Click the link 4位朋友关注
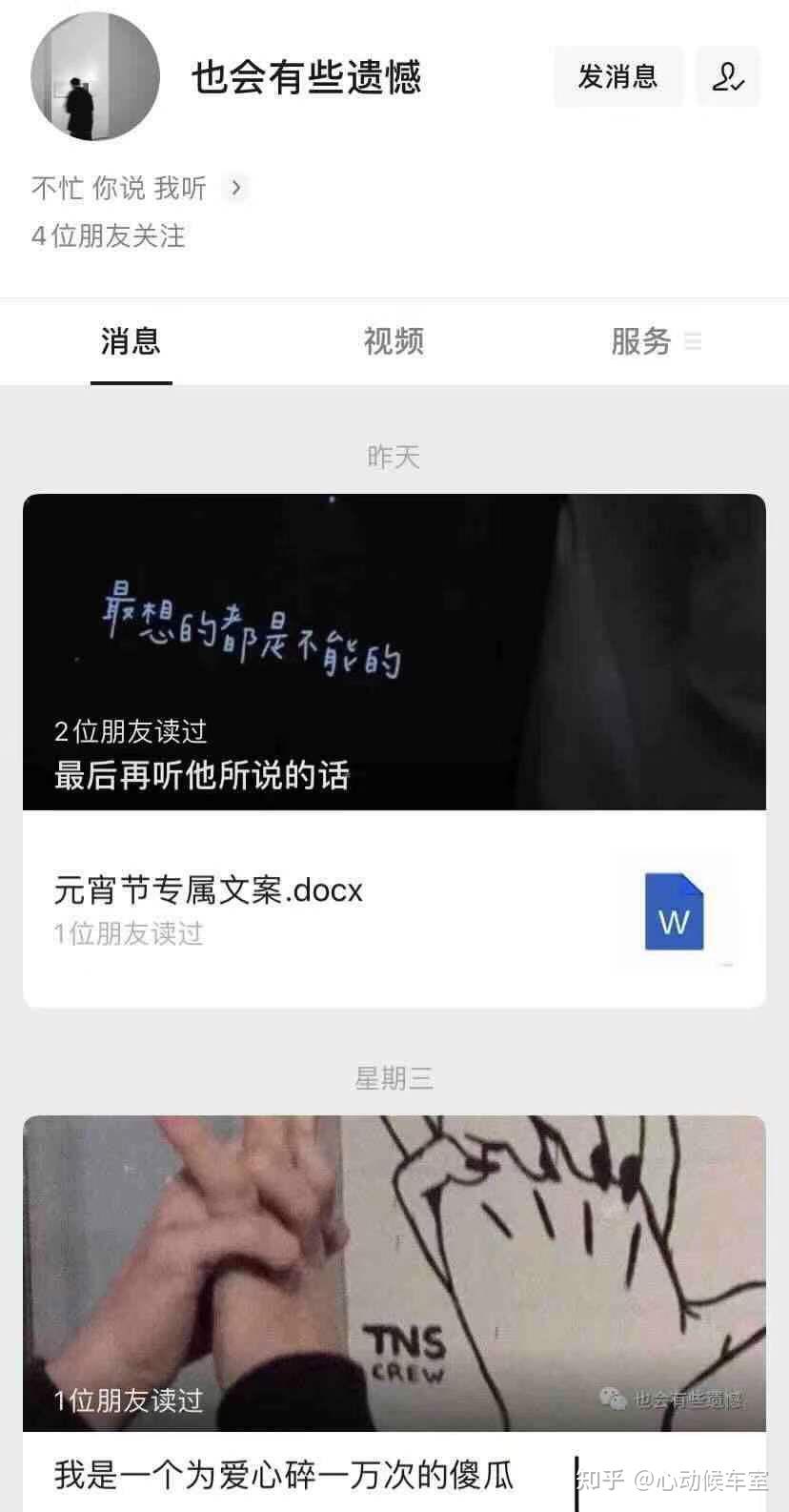 (x=108, y=236)
